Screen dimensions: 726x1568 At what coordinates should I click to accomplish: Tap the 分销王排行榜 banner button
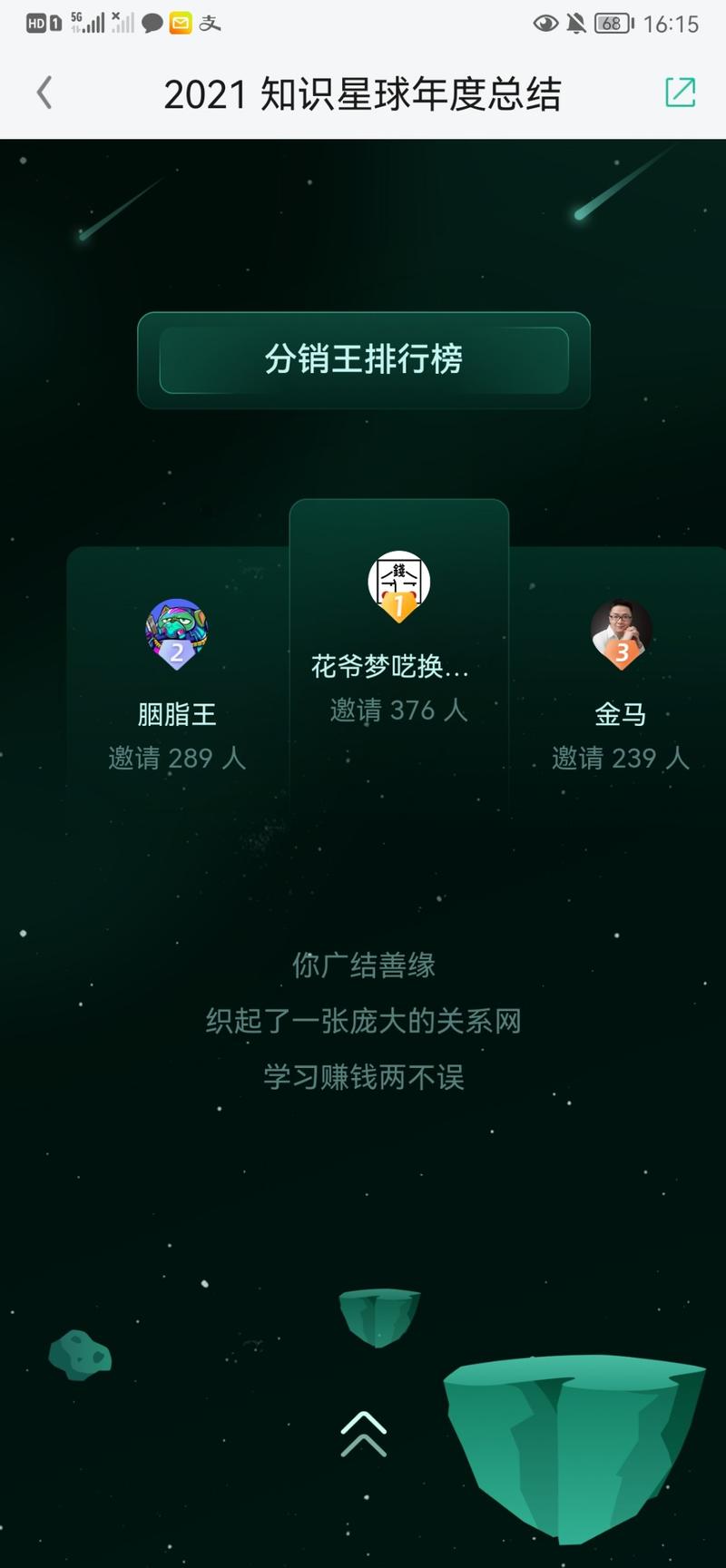click(363, 359)
